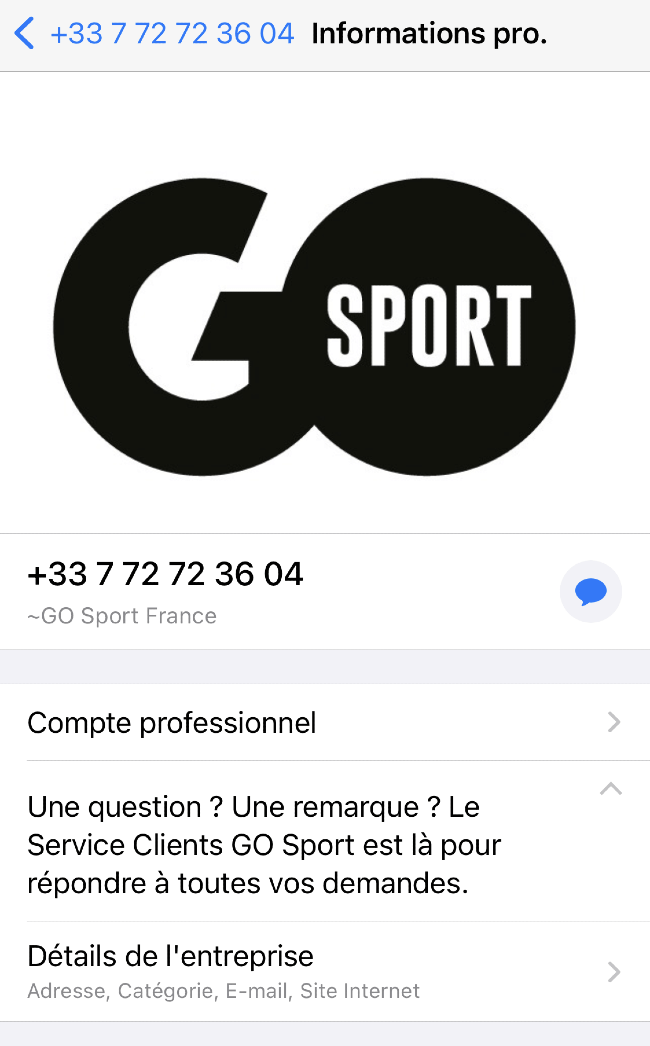Collapse the business description text
The width and height of the screenshot is (650, 1046).
tap(611, 789)
